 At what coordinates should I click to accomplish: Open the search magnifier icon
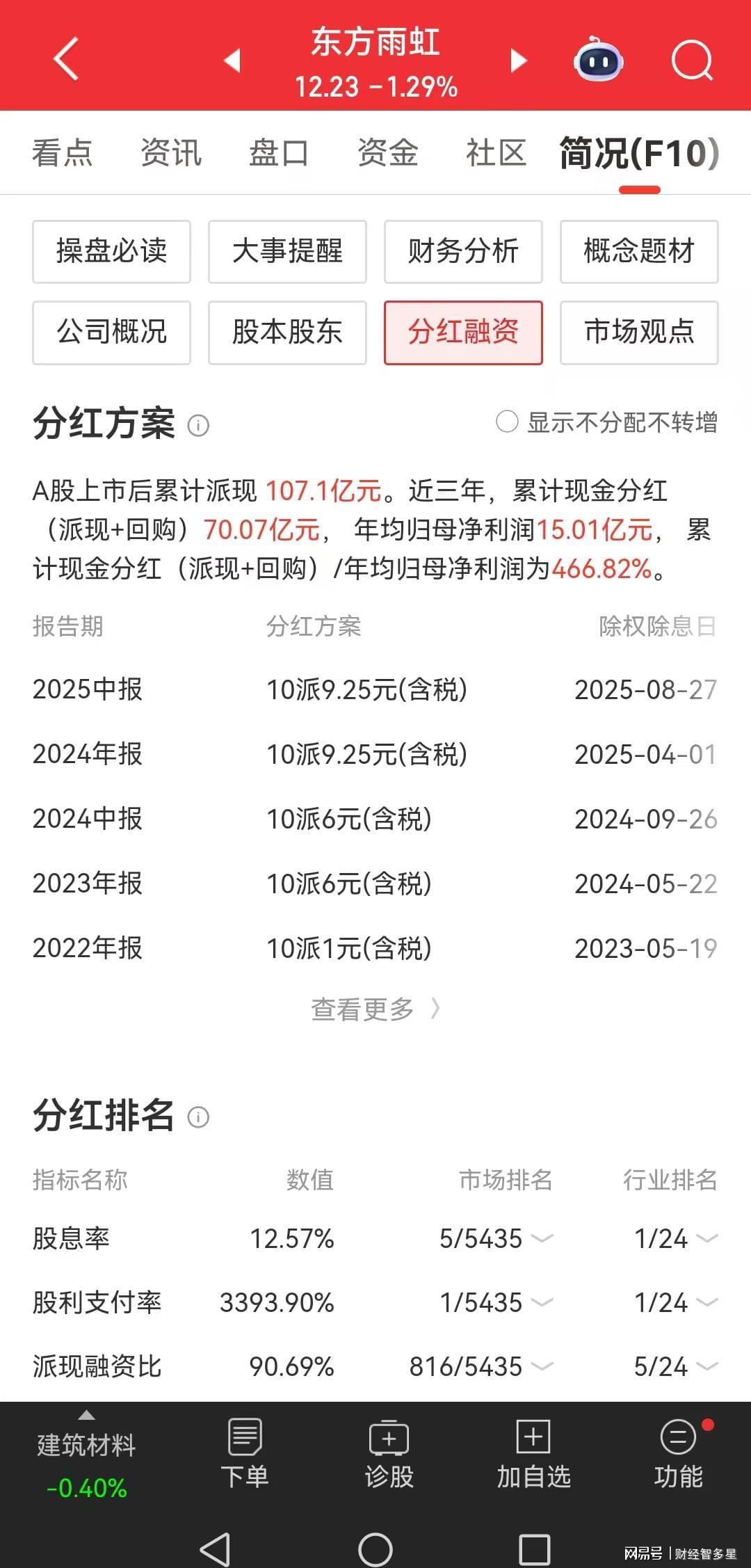click(692, 61)
